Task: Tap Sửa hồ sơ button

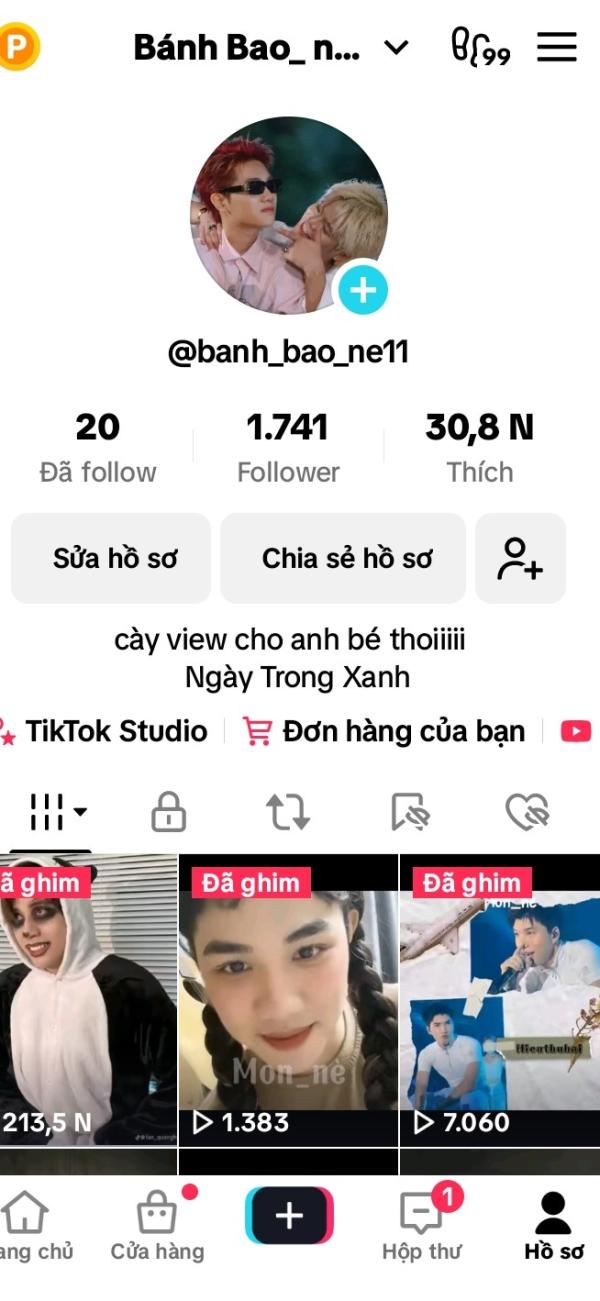Action: pyautogui.click(x=114, y=558)
